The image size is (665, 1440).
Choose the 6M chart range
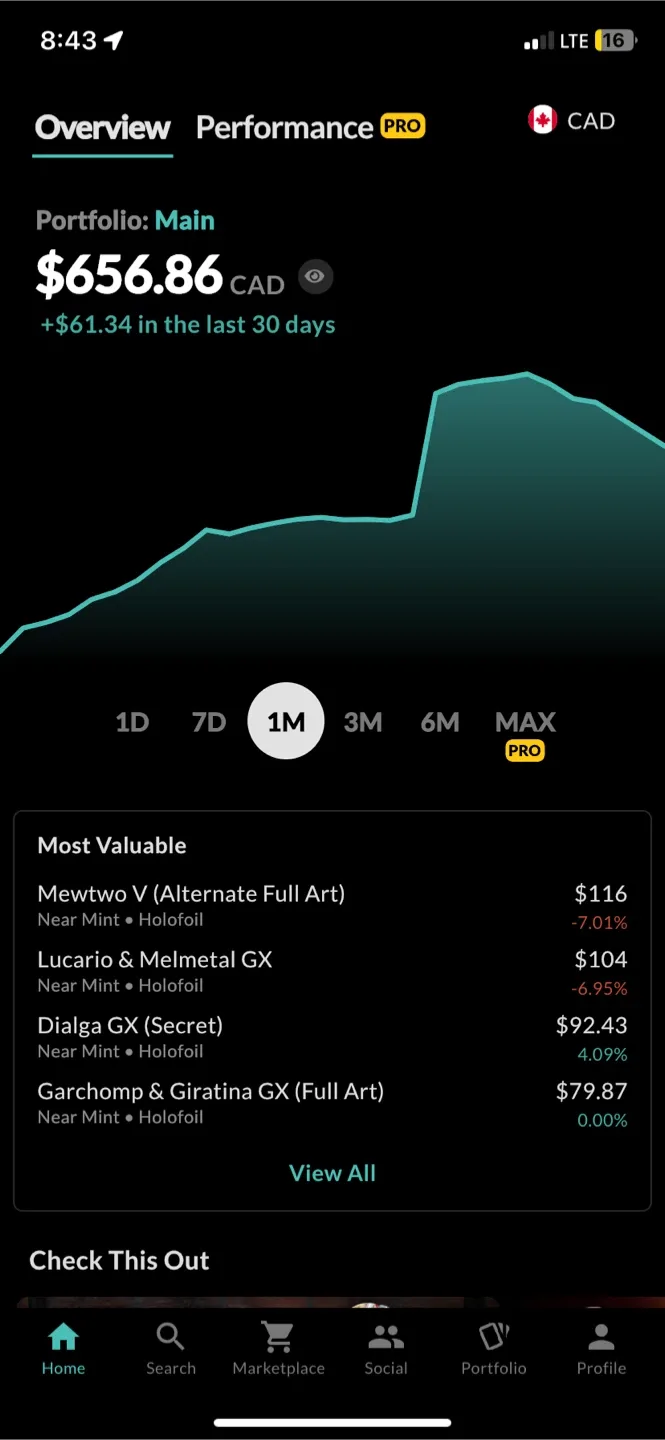[x=440, y=722]
